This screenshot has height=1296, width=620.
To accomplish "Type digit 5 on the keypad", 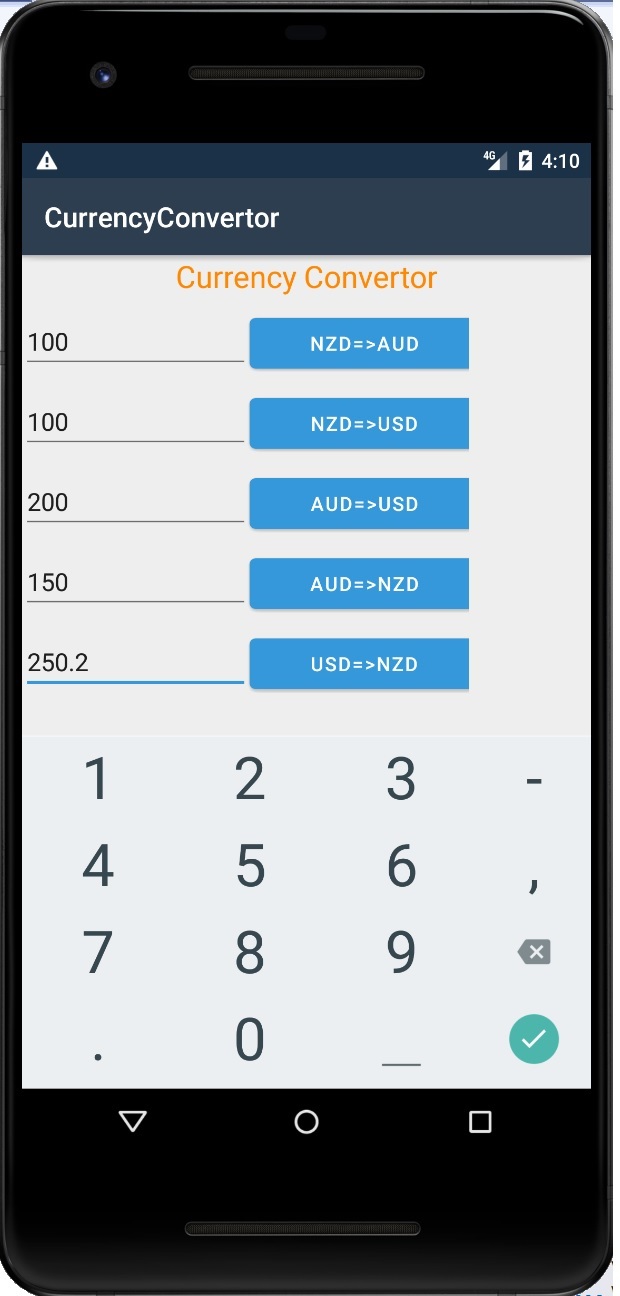I will coord(250,866).
